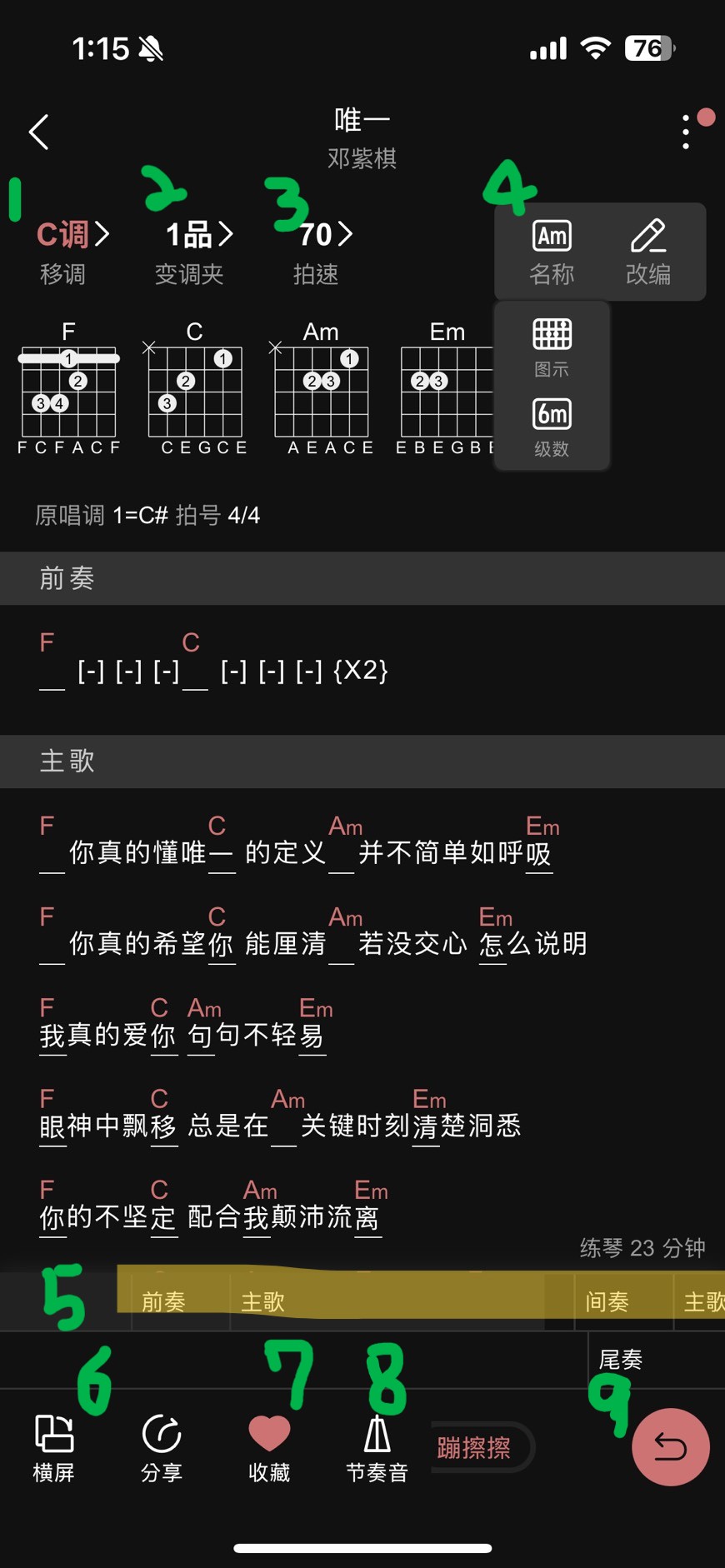Change the 1品 capo position
Image resolution: width=725 pixels, height=1568 pixels.
[x=198, y=235]
